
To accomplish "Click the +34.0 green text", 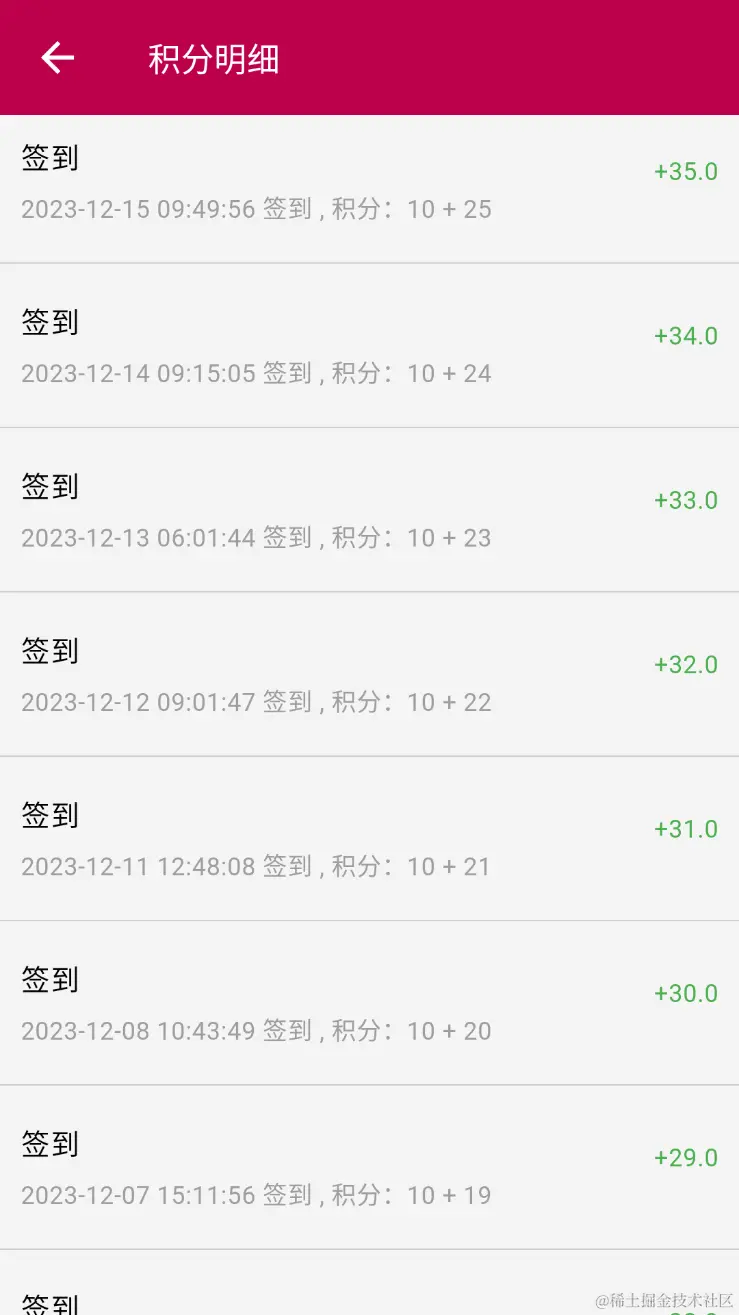I will [x=685, y=336].
